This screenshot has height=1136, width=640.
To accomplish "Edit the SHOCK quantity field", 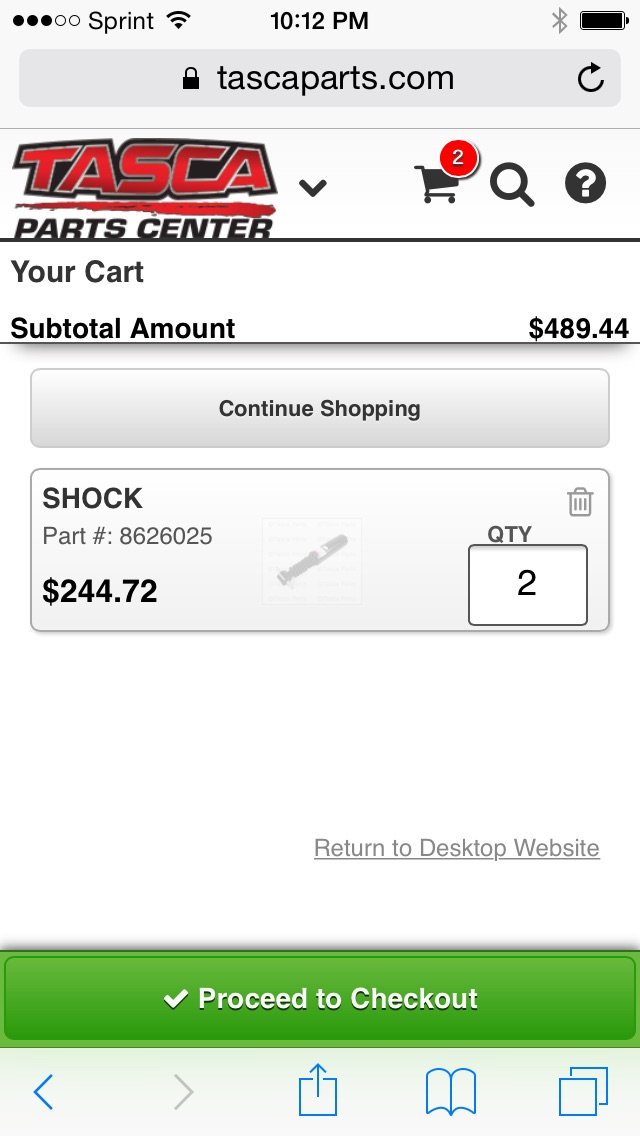I will (x=528, y=584).
